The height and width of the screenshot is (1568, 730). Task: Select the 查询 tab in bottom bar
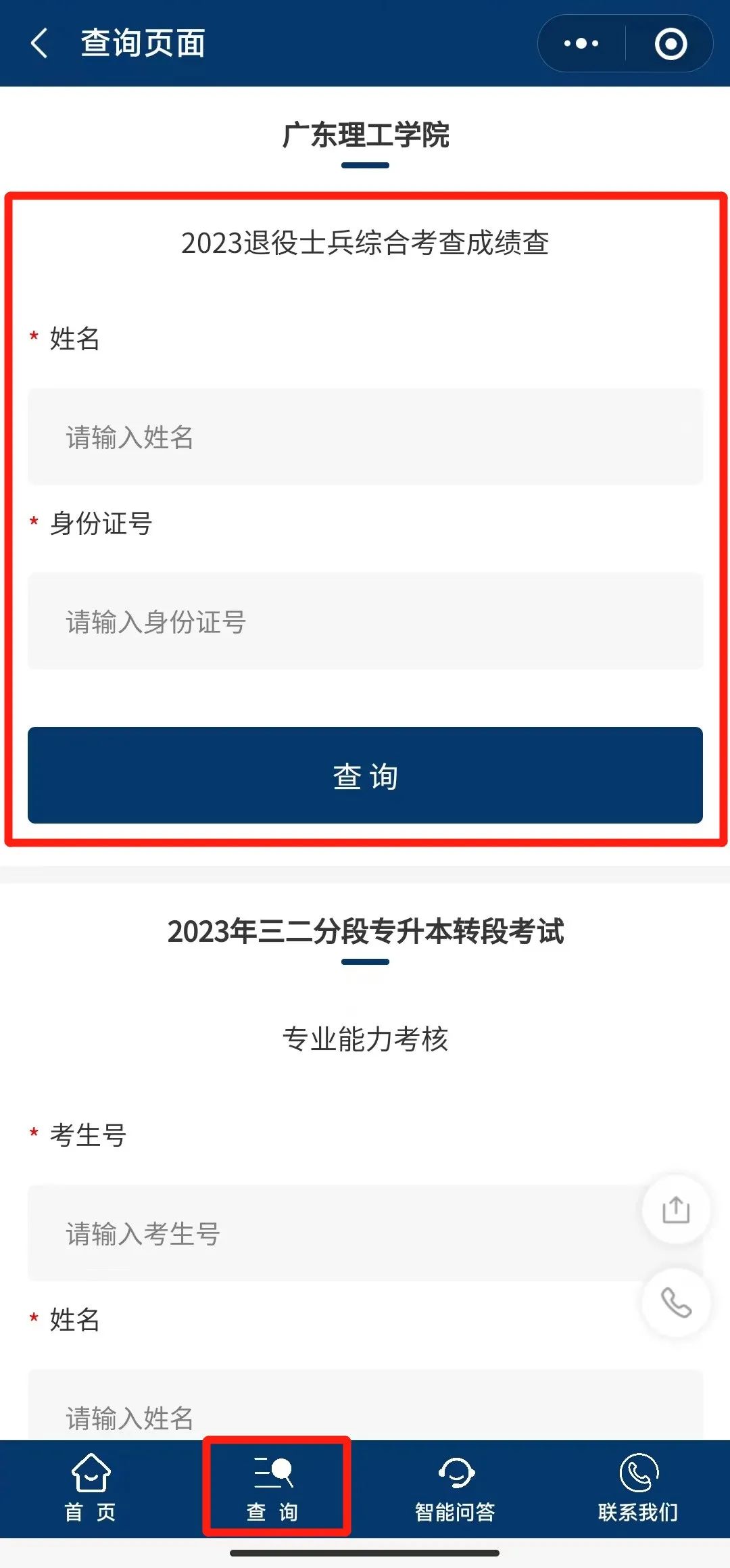click(273, 1489)
